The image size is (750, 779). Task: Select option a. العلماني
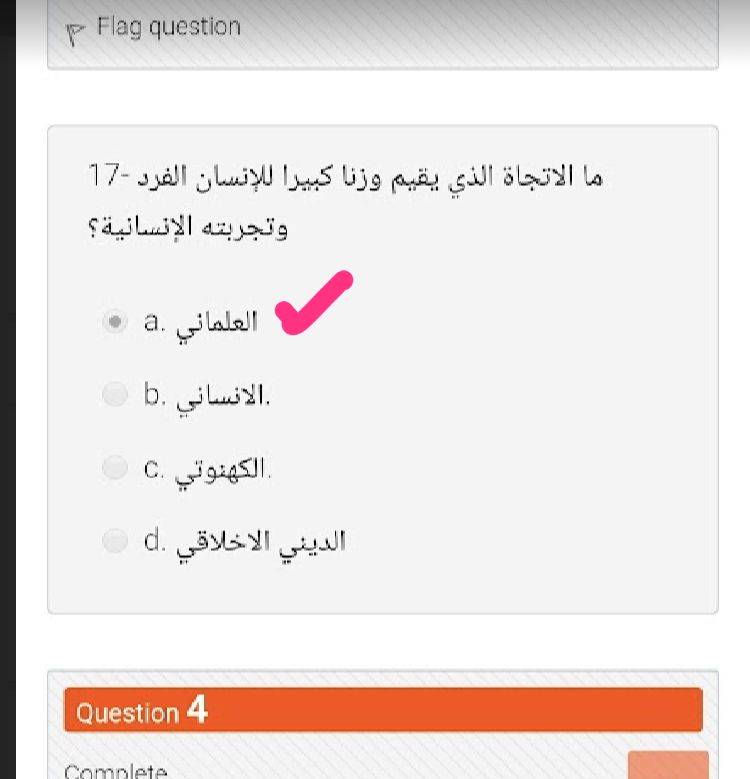pyautogui.click(x=117, y=322)
